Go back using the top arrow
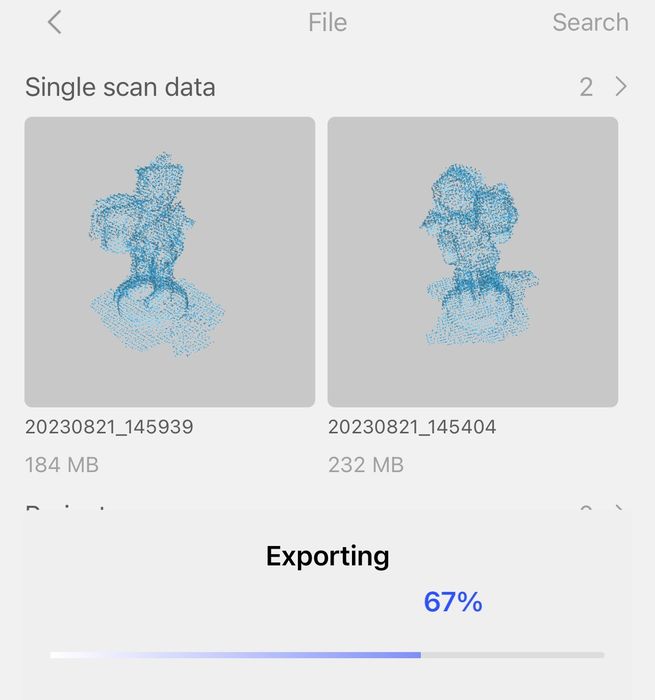Viewport: 655px width, 700px height. pos(55,22)
